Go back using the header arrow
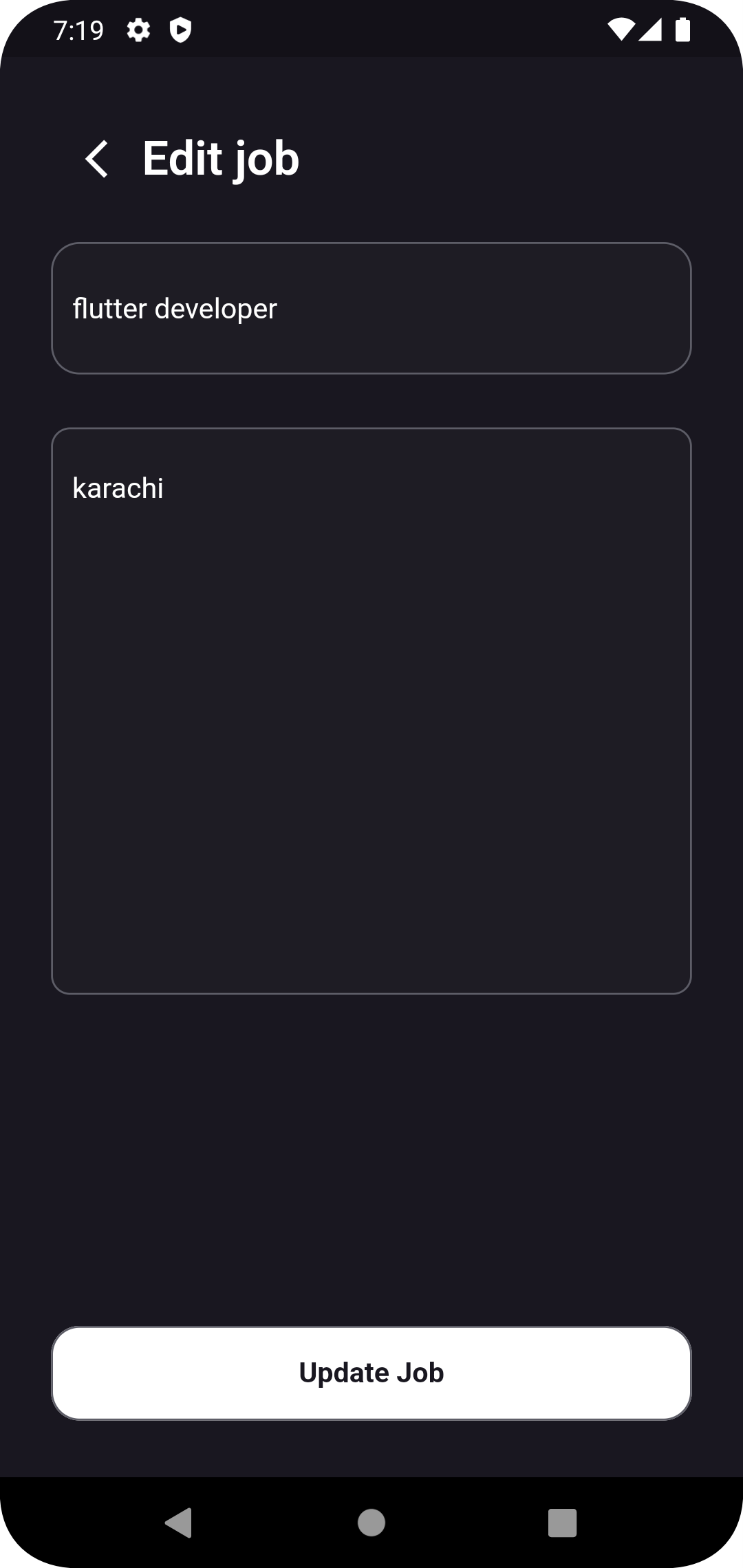Screen dimensions: 743x1568 coord(97,159)
